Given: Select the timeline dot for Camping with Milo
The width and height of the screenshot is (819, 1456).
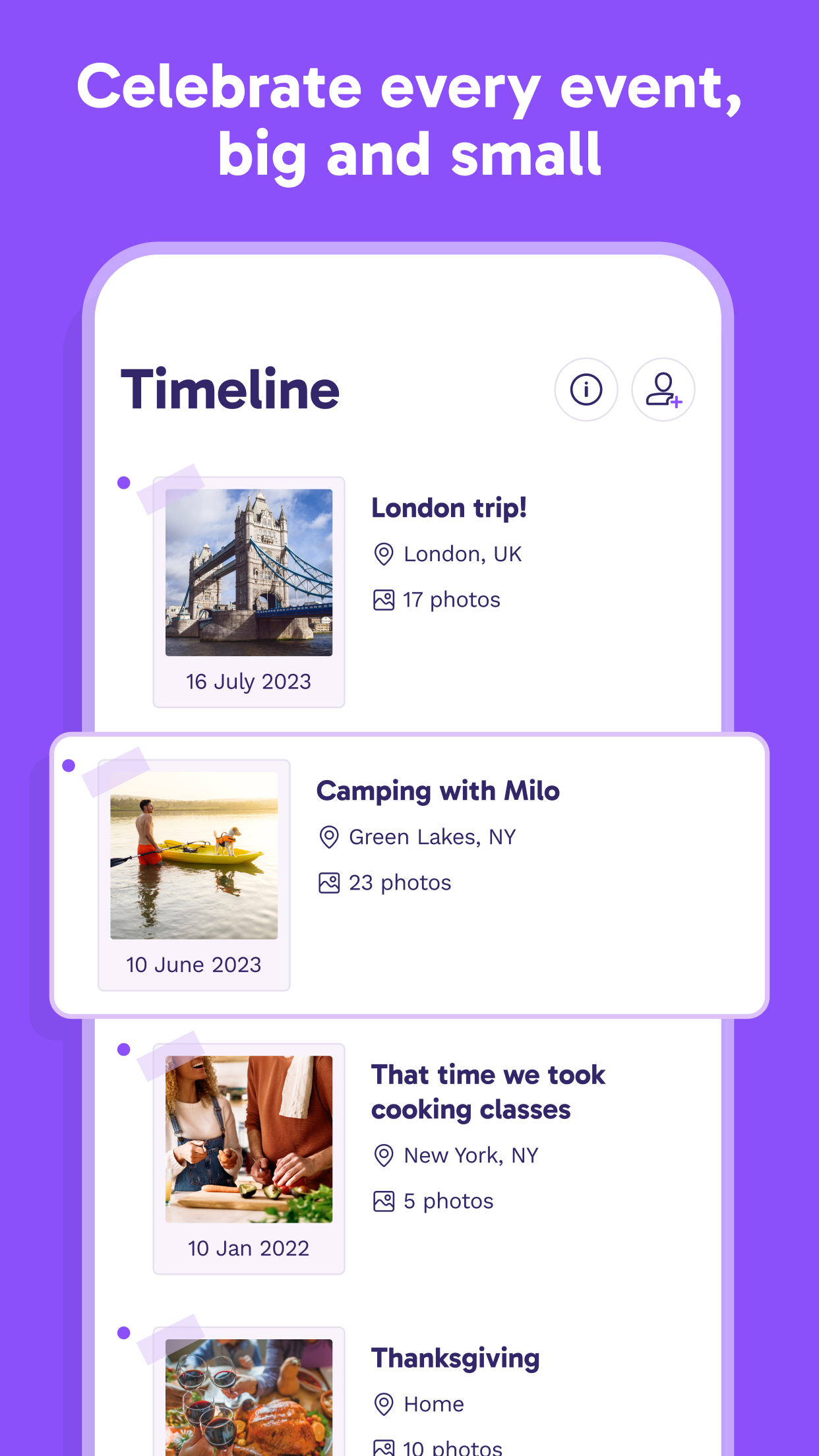Looking at the screenshot, I should click(68, 765).
